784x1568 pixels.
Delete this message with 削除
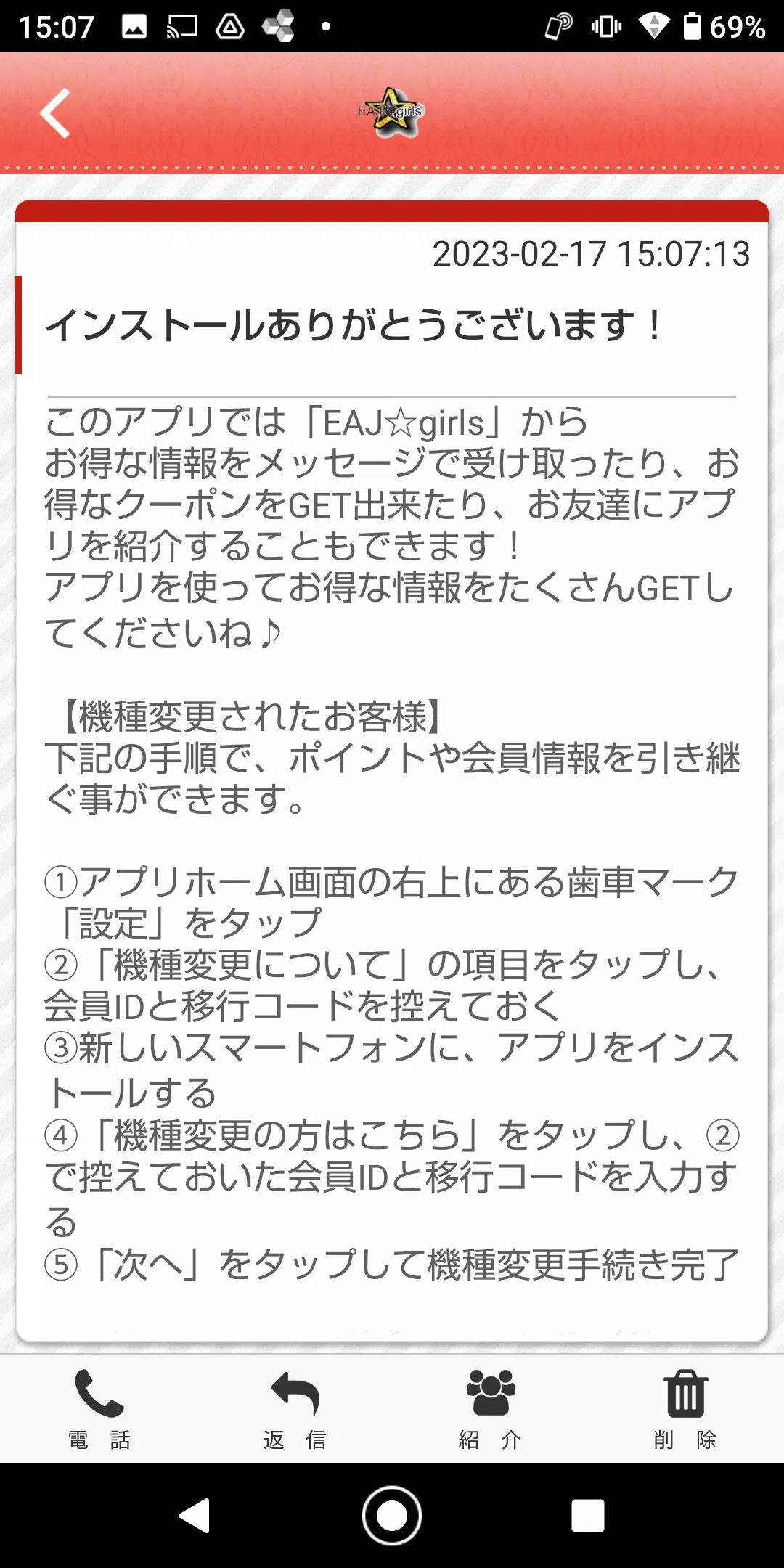[x=685, y=1408]
